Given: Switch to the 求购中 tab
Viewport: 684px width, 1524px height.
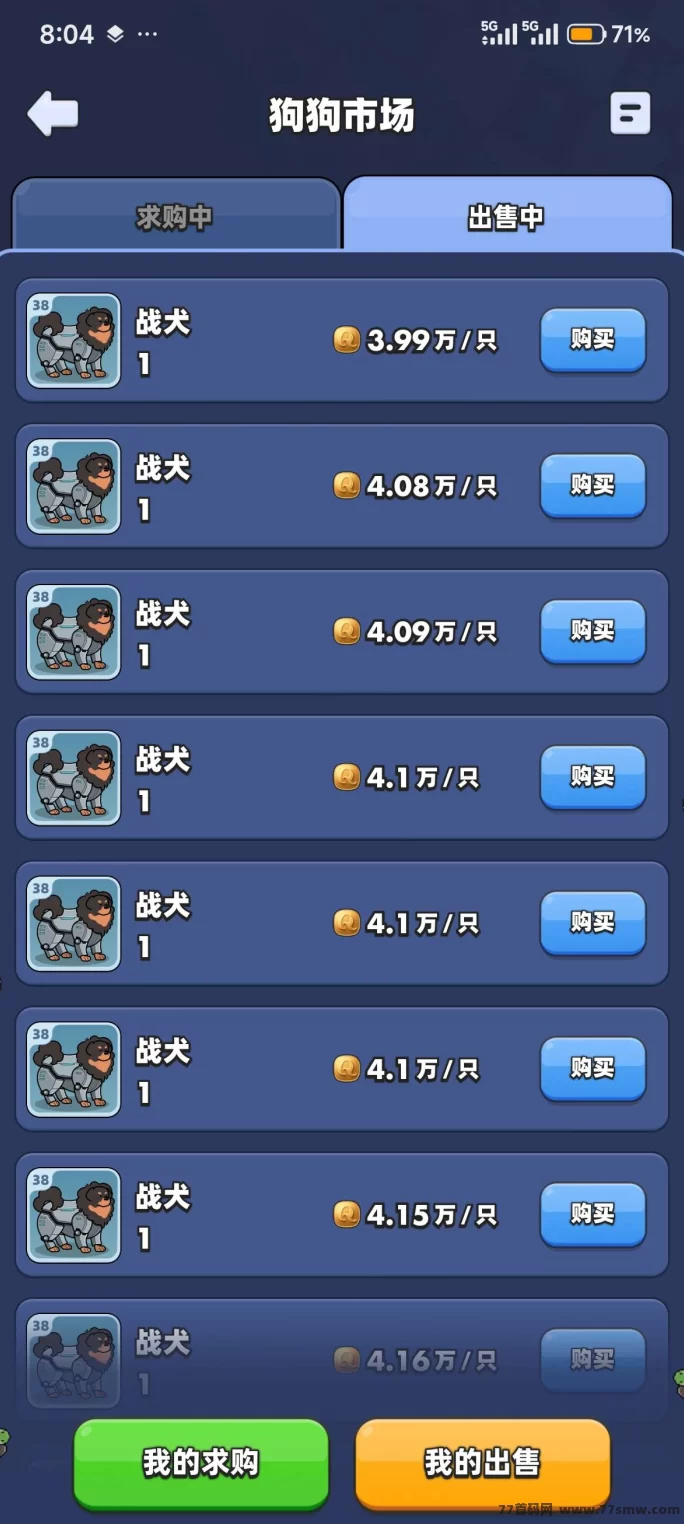Looking at the screenshot, I should coord(176,215).
